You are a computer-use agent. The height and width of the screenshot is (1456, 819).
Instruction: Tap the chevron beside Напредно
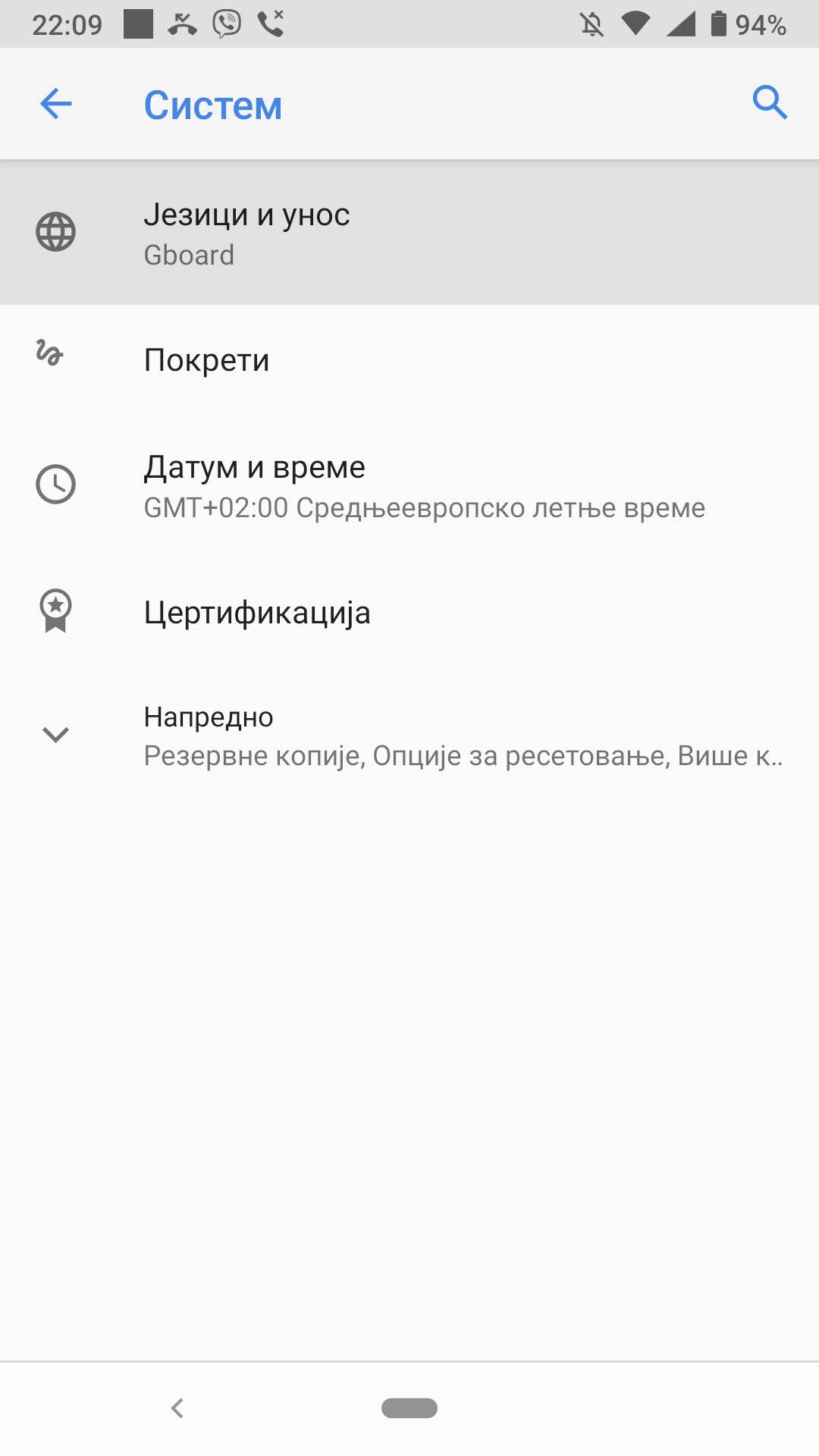(54, 734)
